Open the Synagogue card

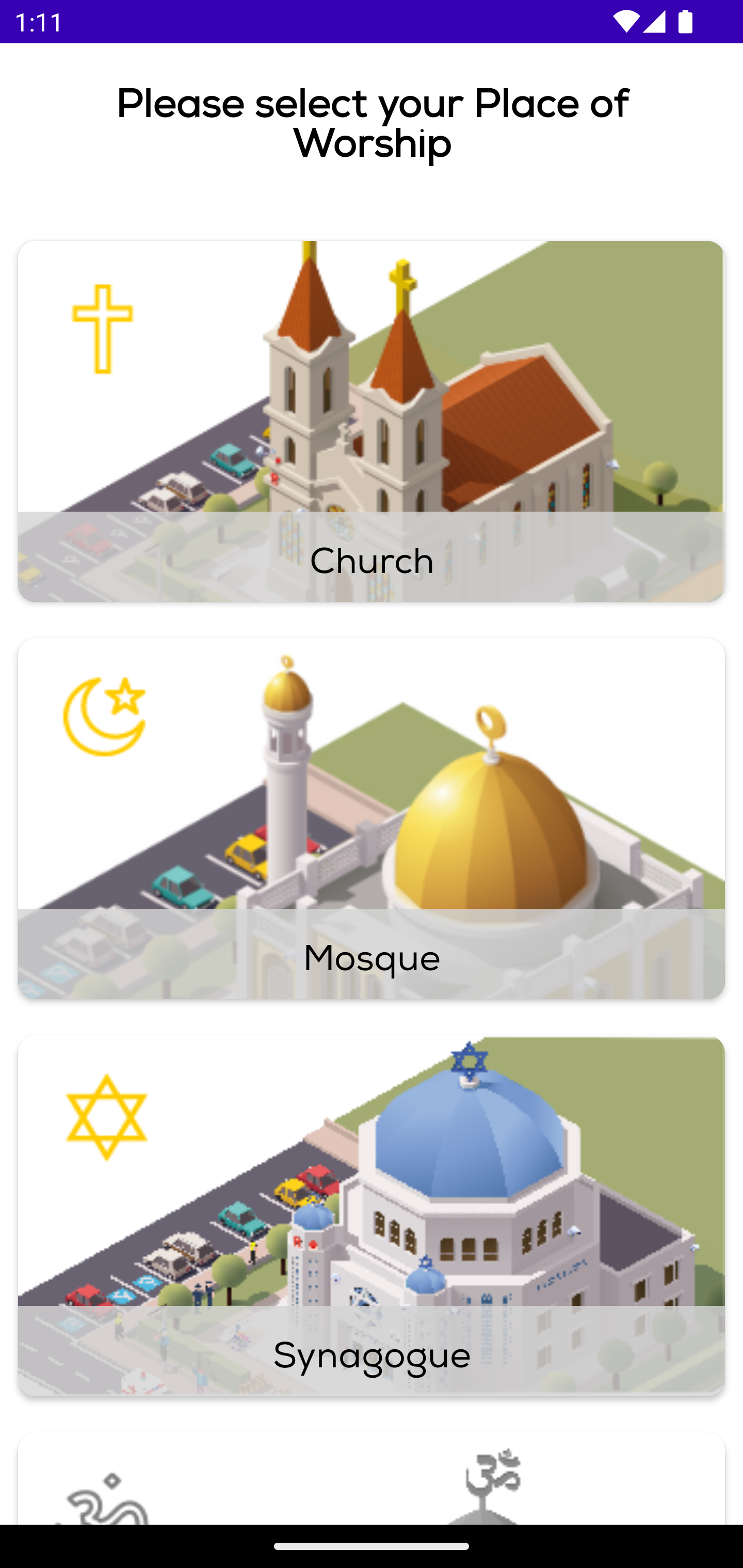tap(371, 1216)
